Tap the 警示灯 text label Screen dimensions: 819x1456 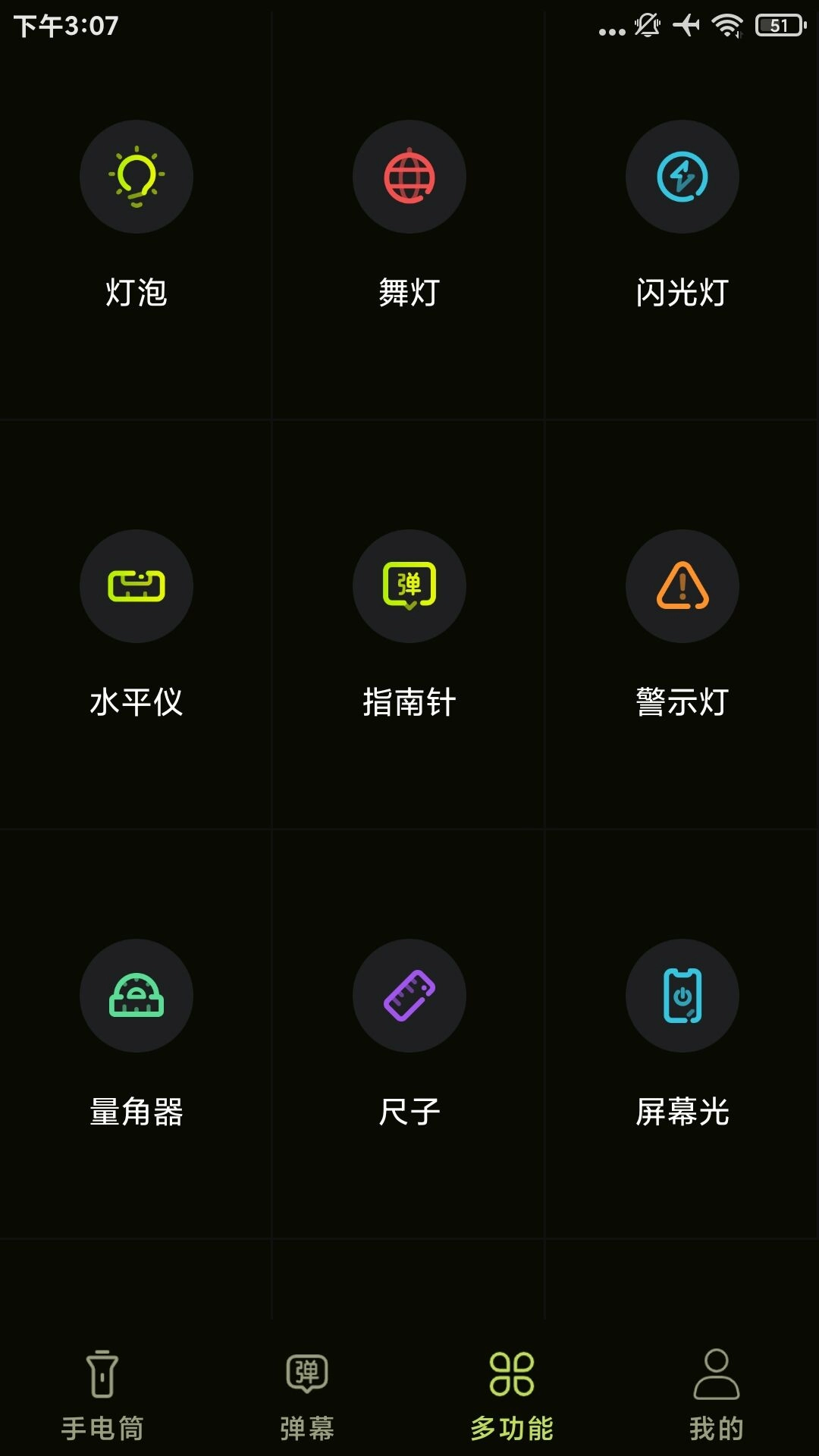[x=682, y=703]
